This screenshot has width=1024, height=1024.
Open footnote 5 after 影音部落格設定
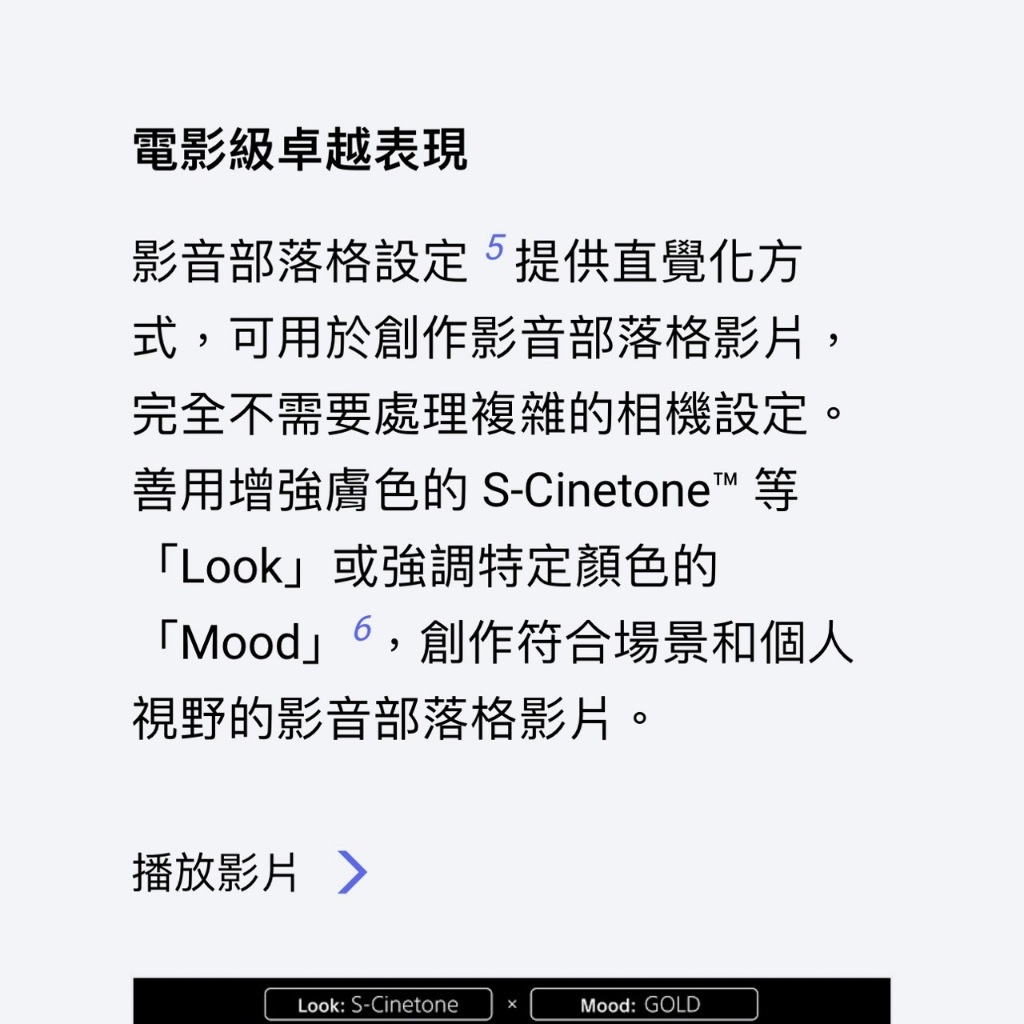tap(495, 248)
